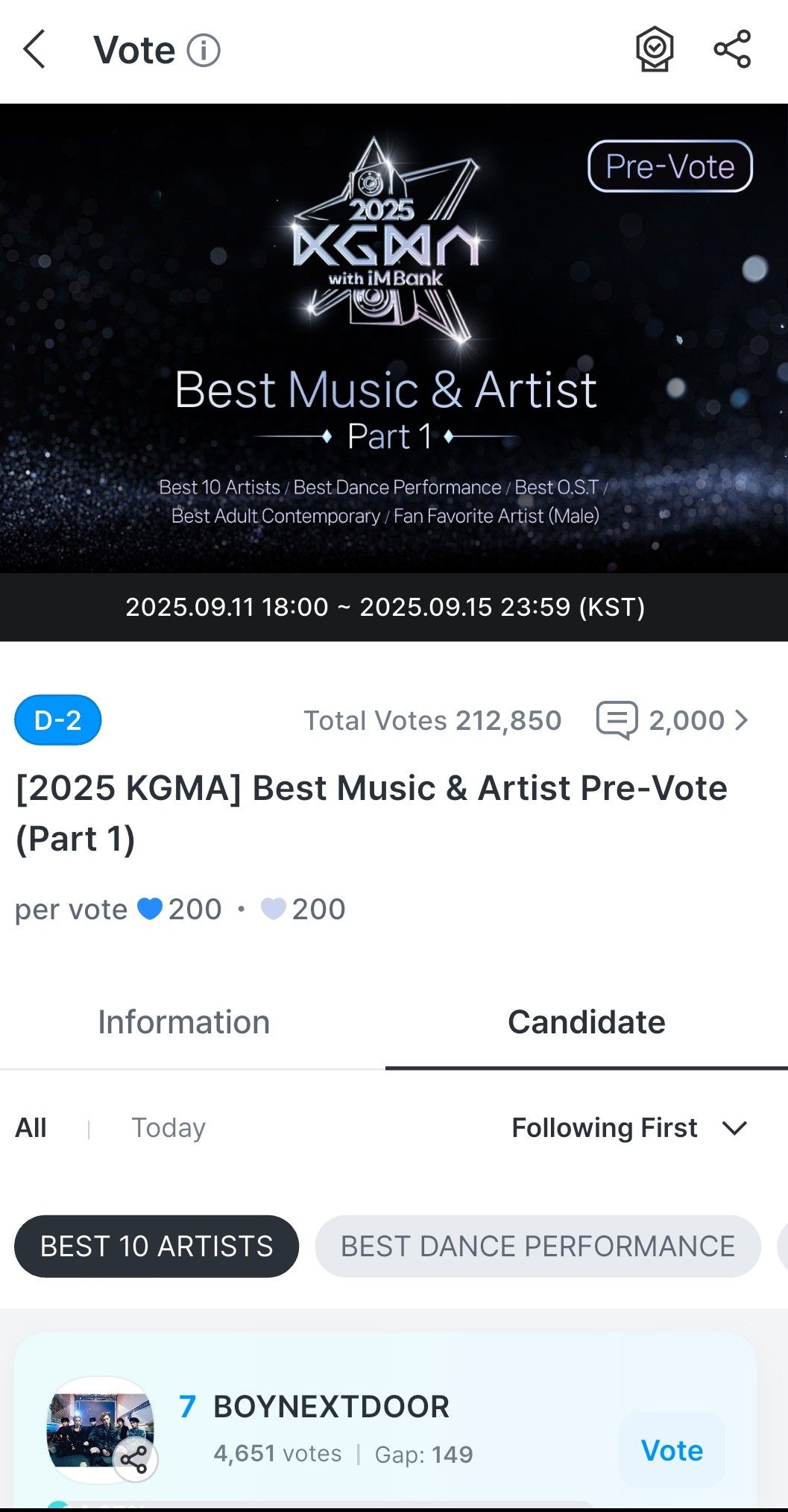Viewport: 788px width, 1512px height.
Task: Open the certification badge icon
Action: click(x=654, y=50)
